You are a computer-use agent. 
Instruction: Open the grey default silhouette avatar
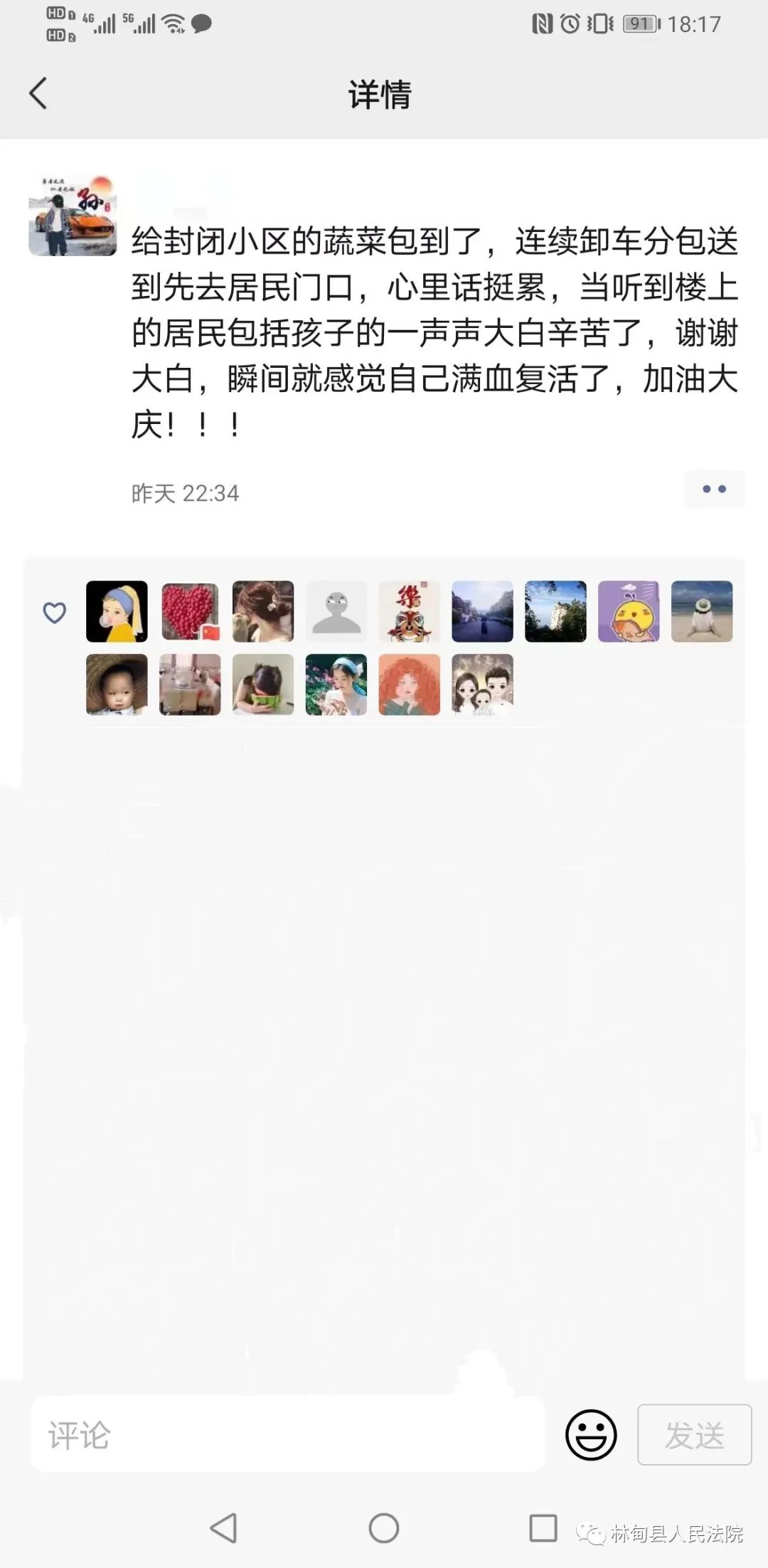(336, 612)
